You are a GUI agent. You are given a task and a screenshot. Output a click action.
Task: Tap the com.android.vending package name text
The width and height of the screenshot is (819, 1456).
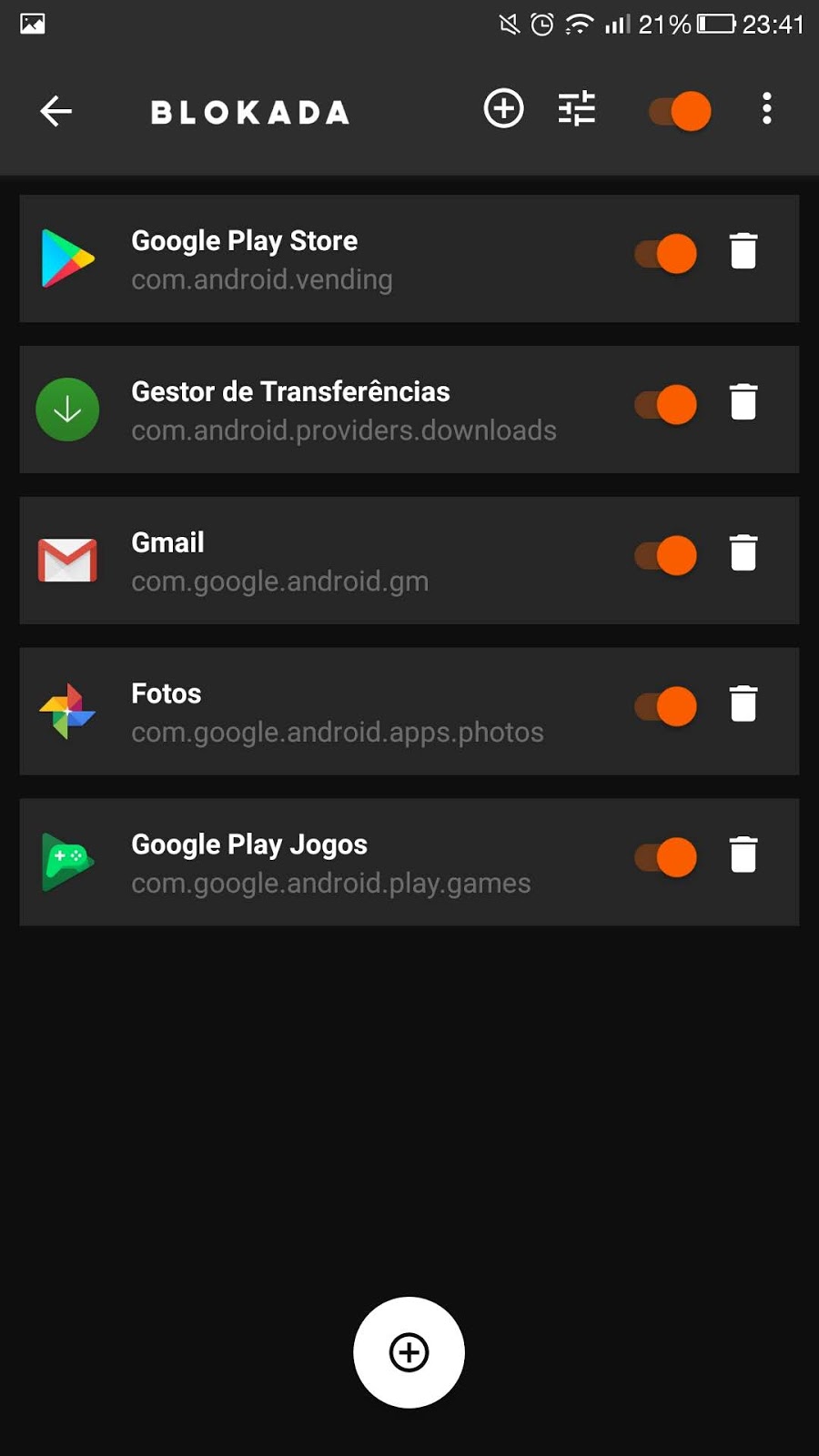261,279
